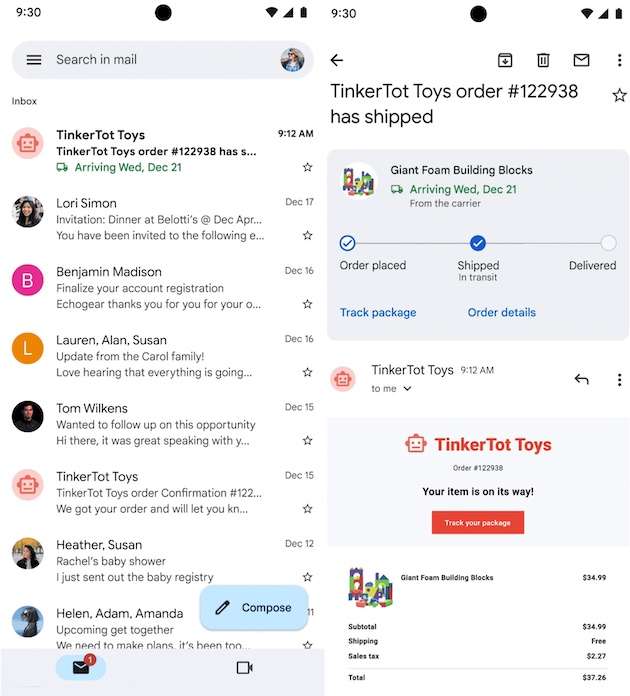Open Order details
630x696 pixels.
[502, 312]
